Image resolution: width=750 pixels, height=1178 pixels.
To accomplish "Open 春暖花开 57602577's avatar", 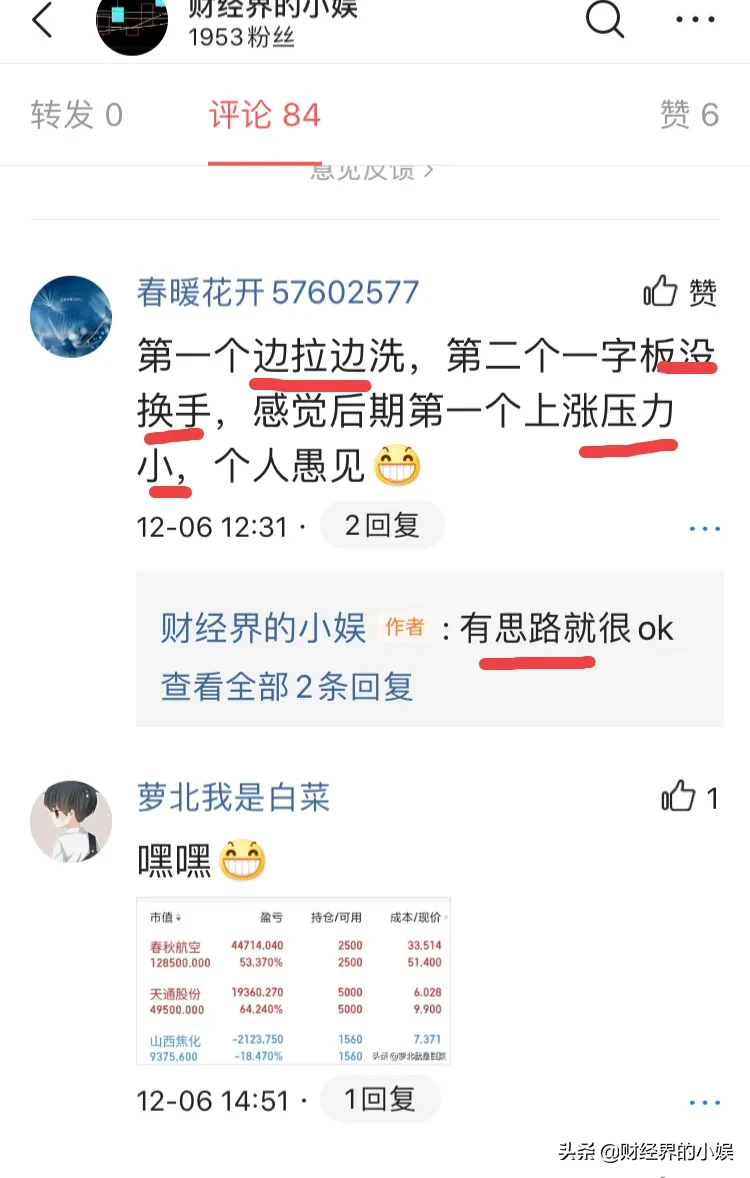I will pyautogui.click(x=71, y=316).
